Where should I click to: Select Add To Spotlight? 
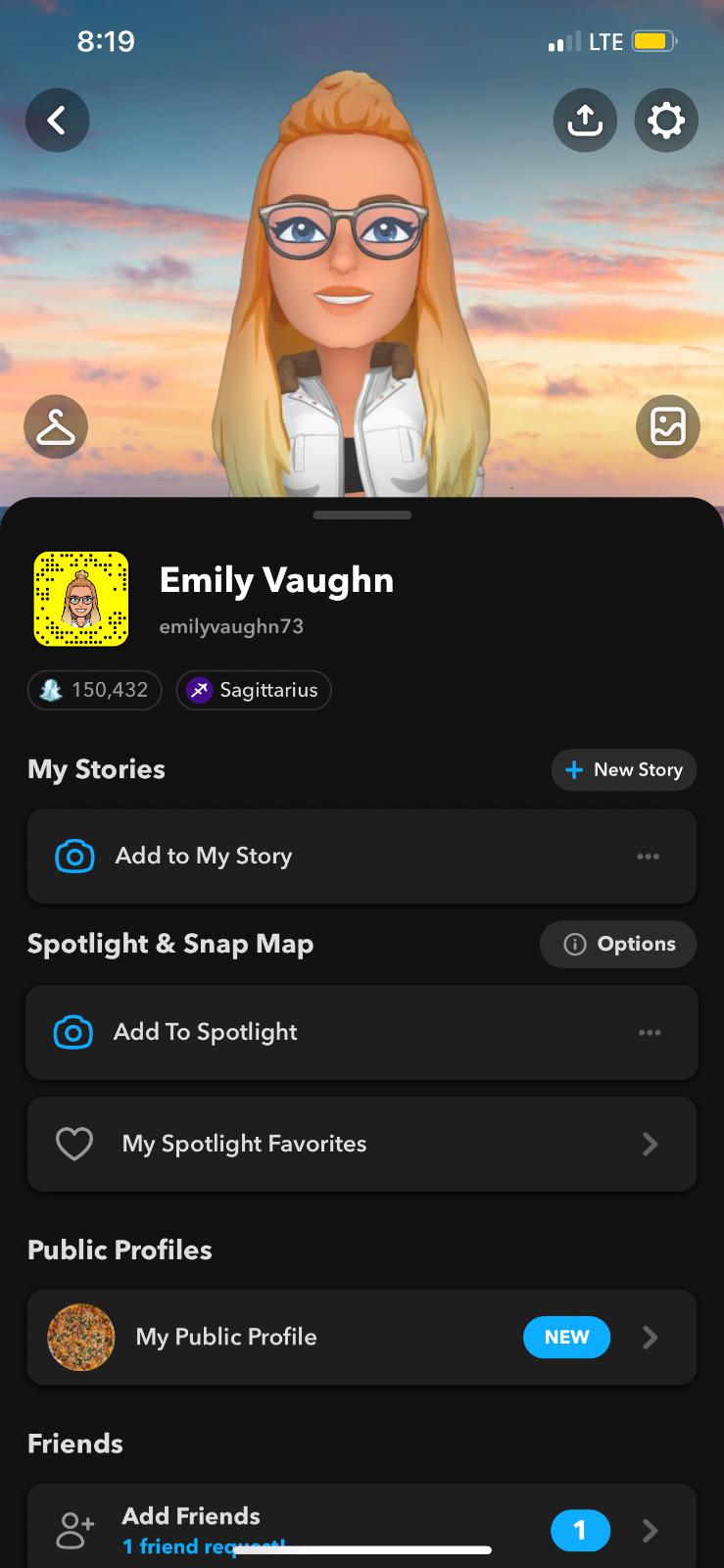(x=205, y=1032)
